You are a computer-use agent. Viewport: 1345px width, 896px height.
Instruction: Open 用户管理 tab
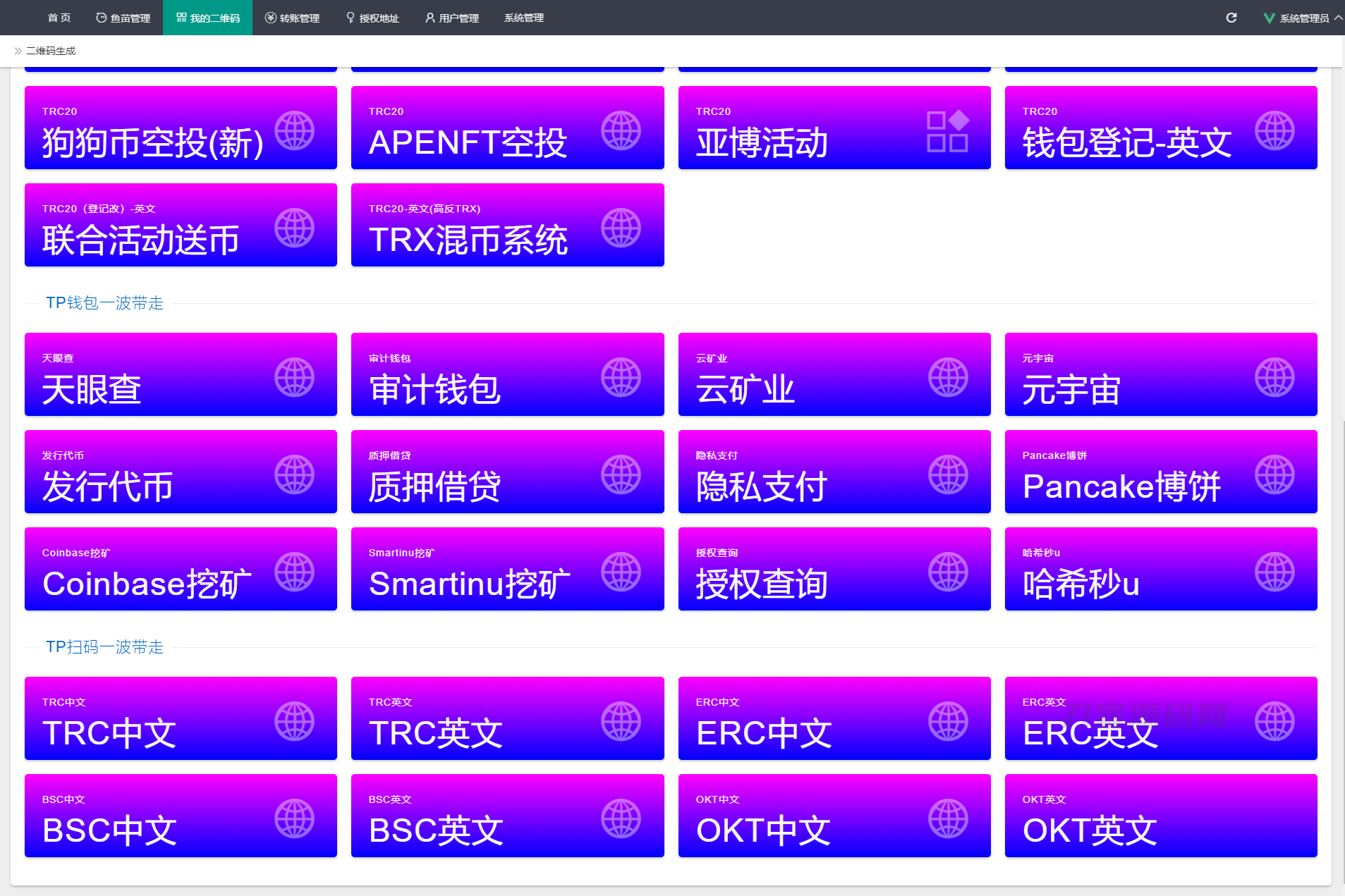(x=452, y=18)
